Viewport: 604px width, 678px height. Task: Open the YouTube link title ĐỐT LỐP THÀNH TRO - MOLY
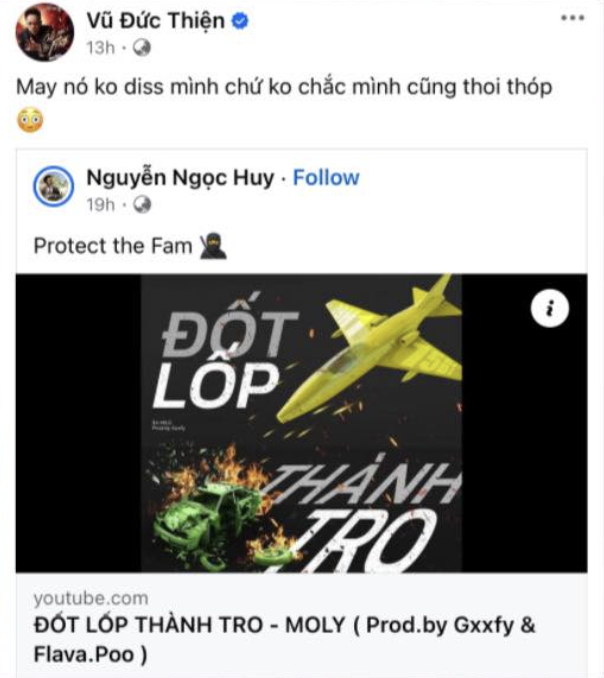285,639
